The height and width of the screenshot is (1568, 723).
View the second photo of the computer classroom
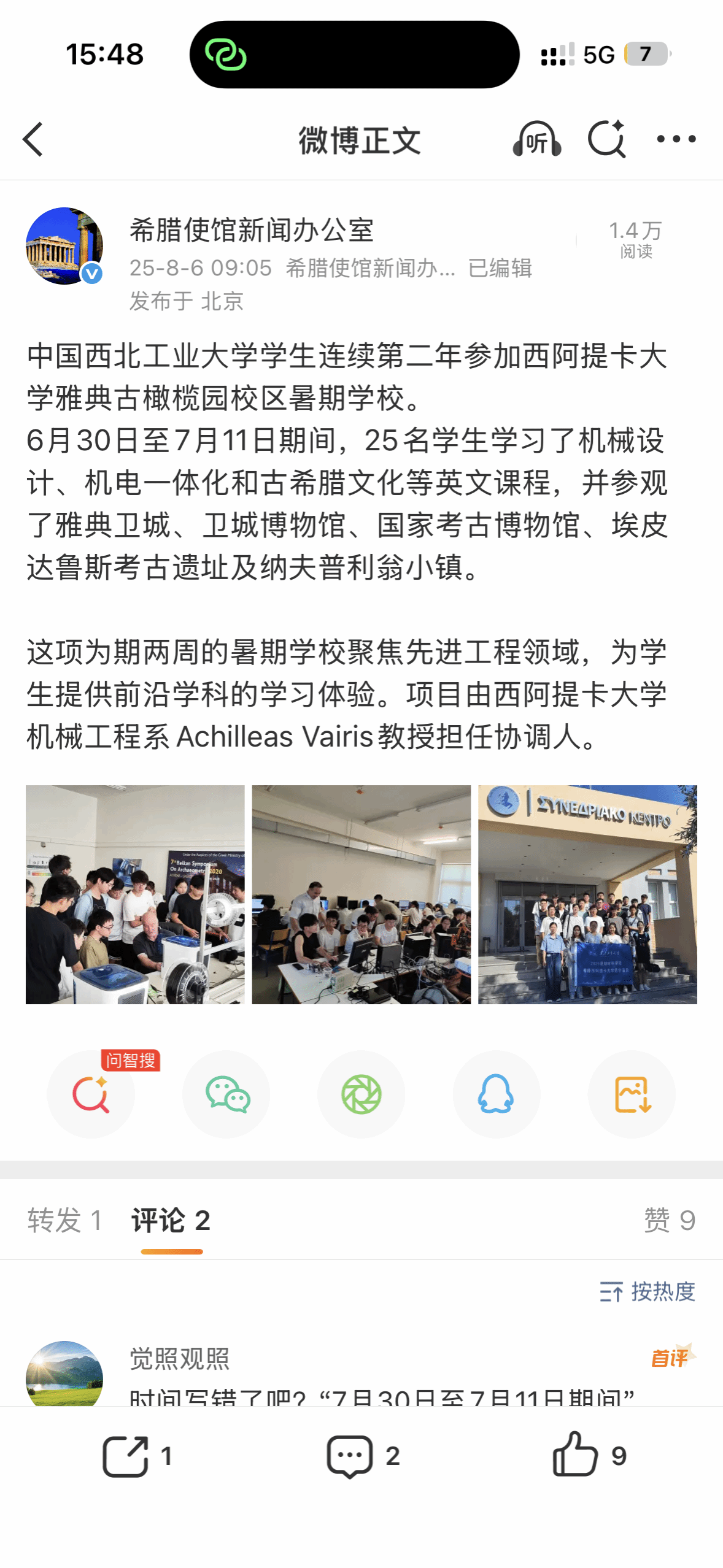pyautogui.click(x=361, y=894)
